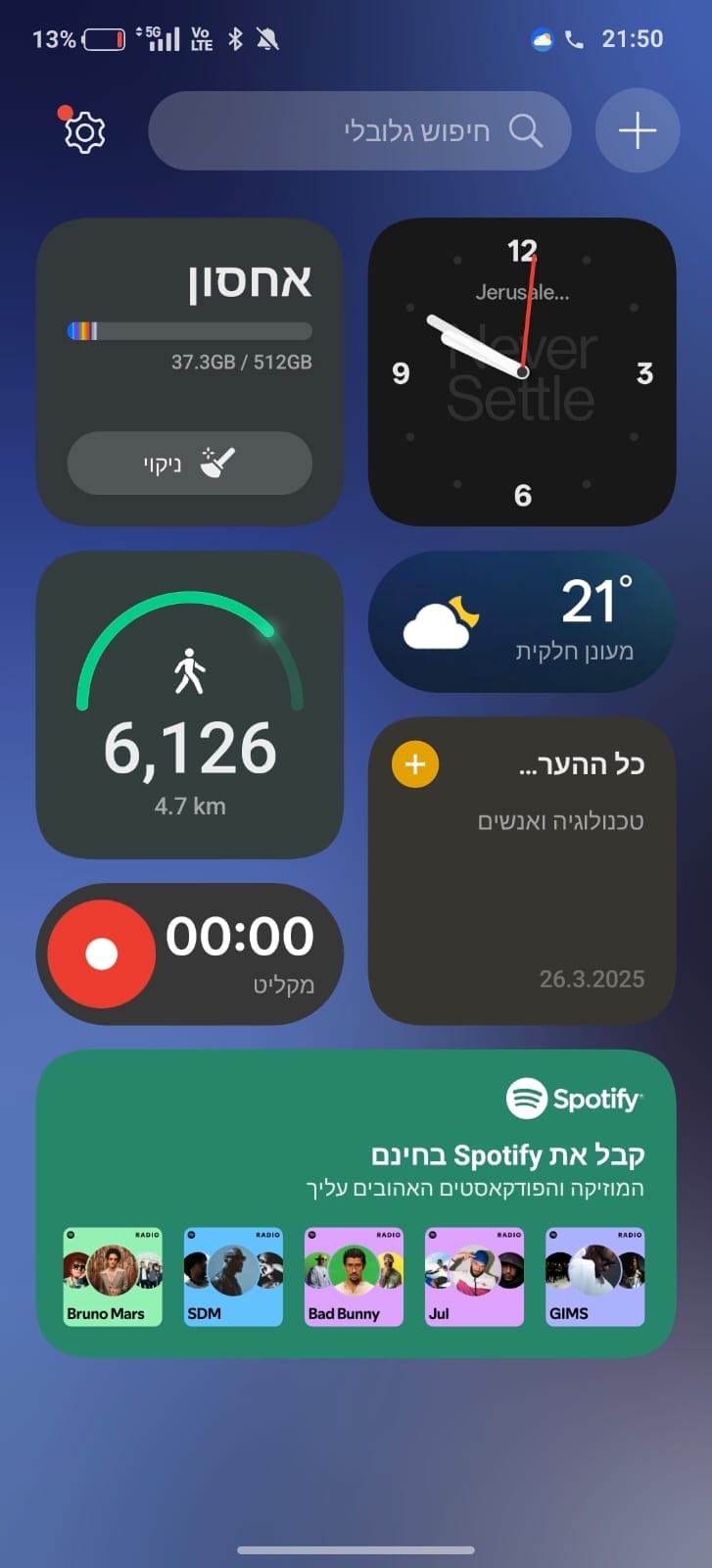712x1568 pixels.
Task: Open the 21° weather widget
Action: pos(522,621)
